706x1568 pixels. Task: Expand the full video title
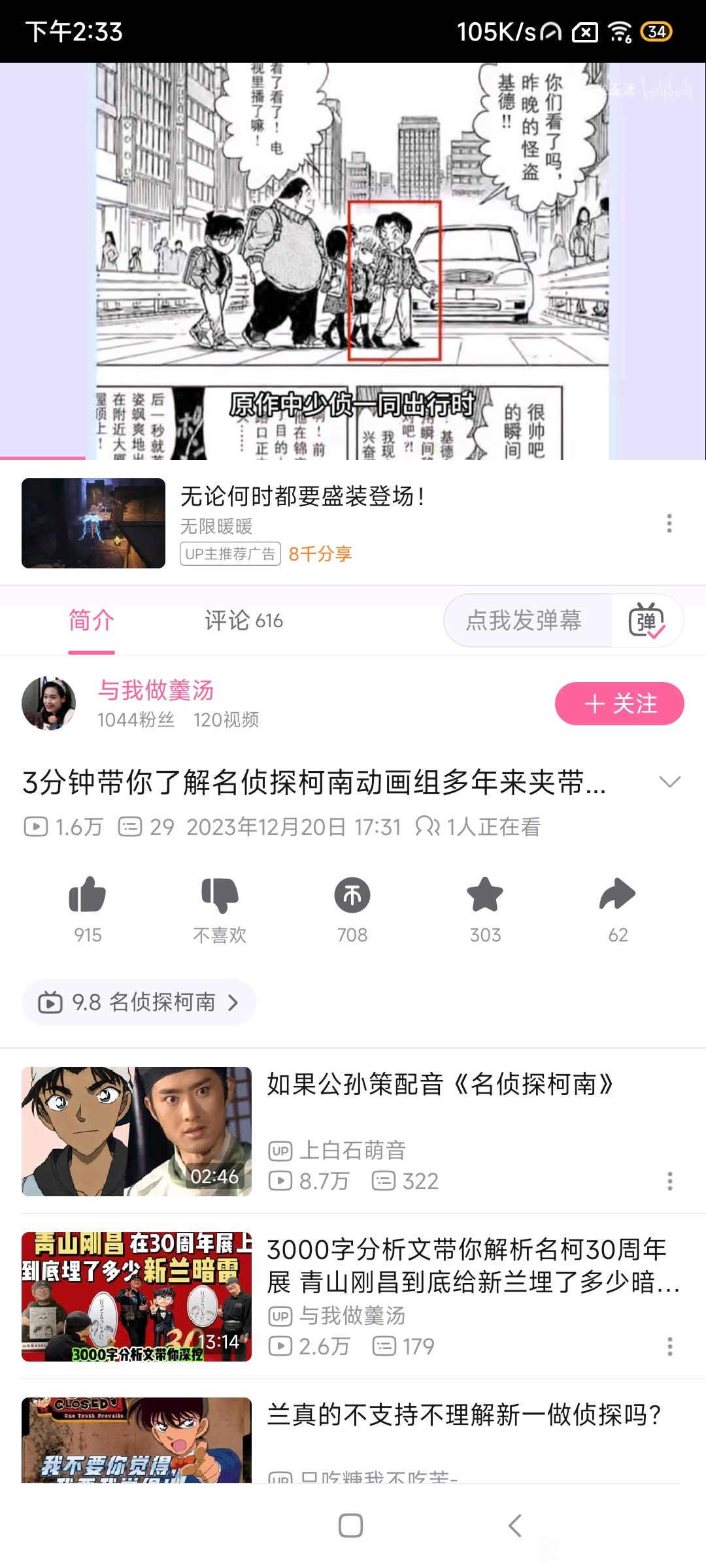point(670,782)
